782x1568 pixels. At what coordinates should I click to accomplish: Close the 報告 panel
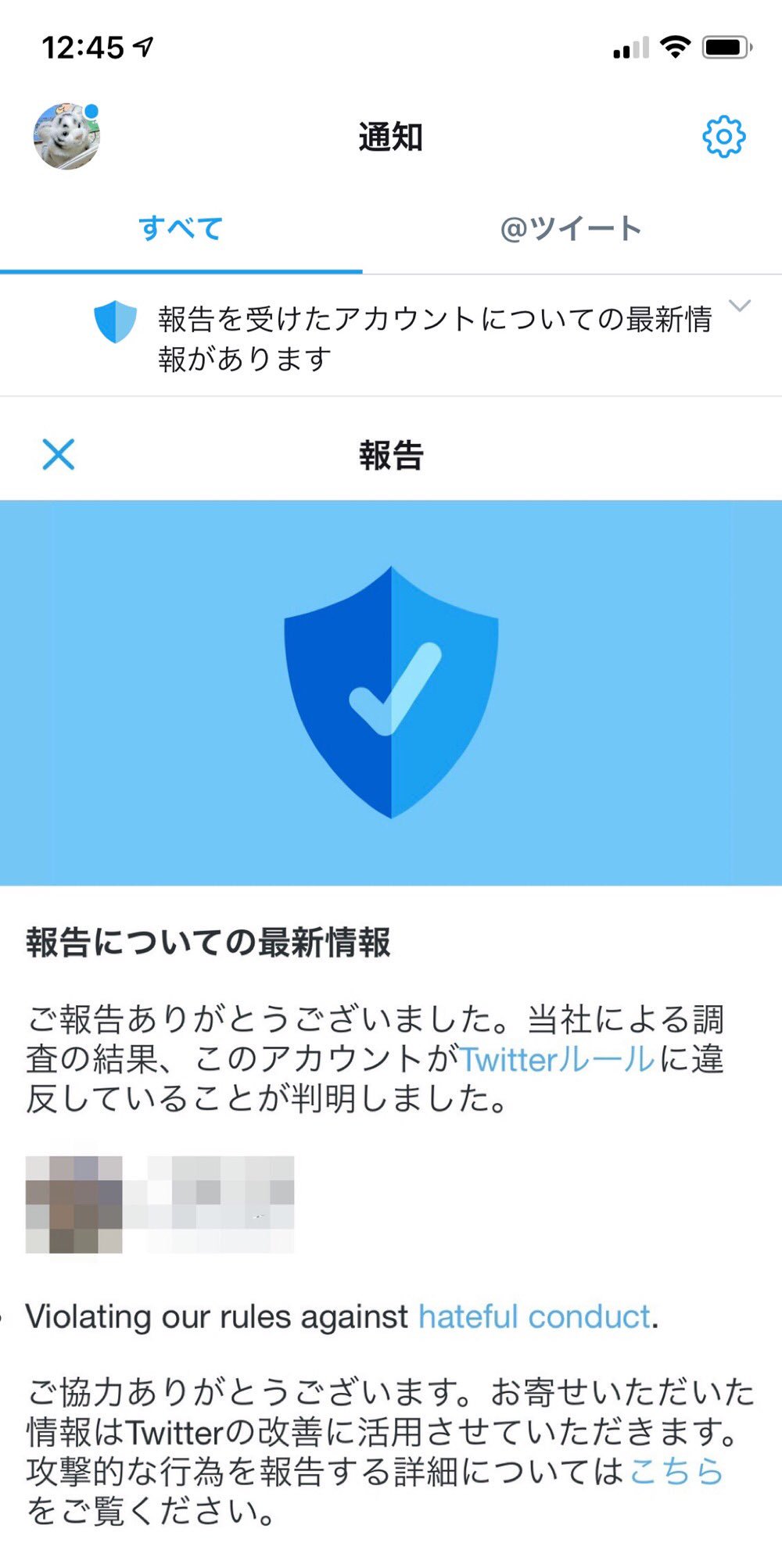tap(59, 454)
